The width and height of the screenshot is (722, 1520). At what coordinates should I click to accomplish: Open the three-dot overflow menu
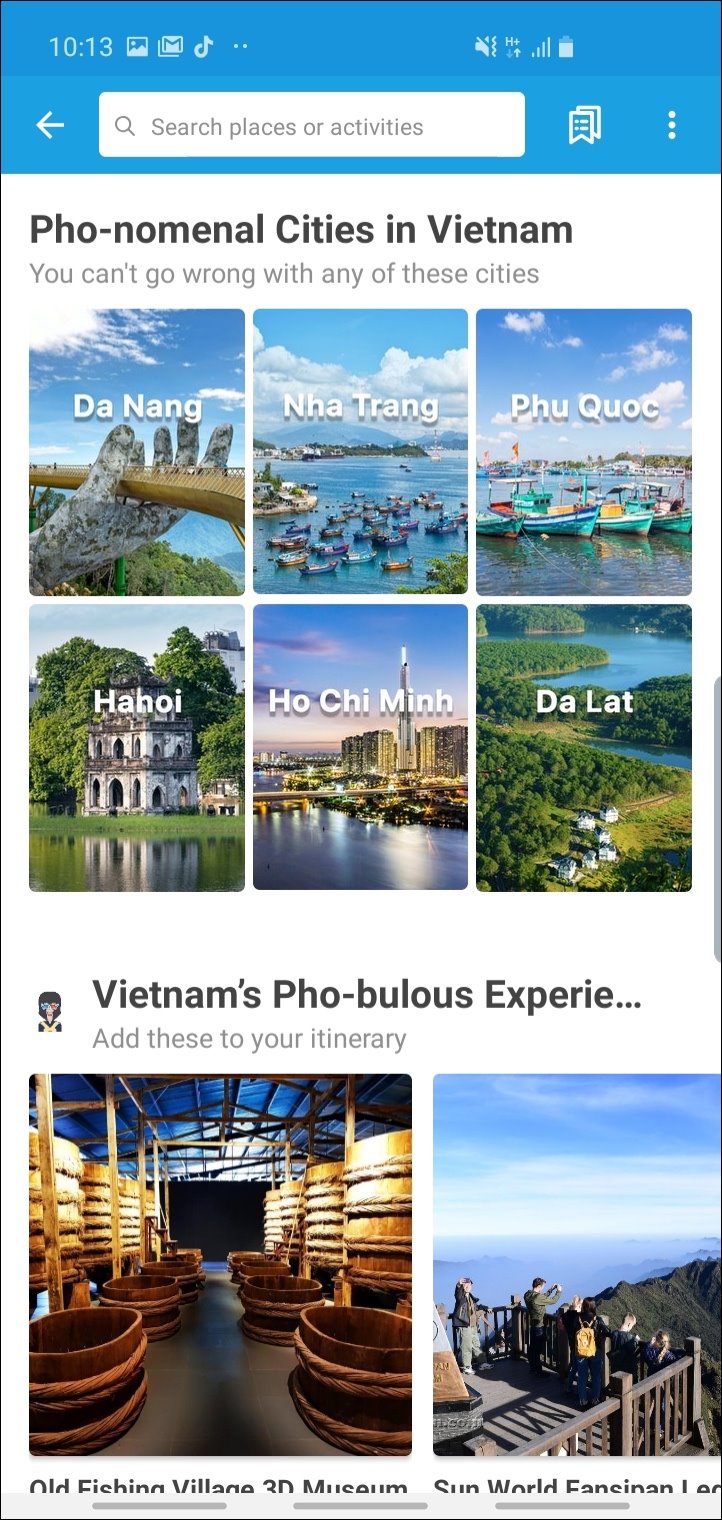(x=671, y=125)
